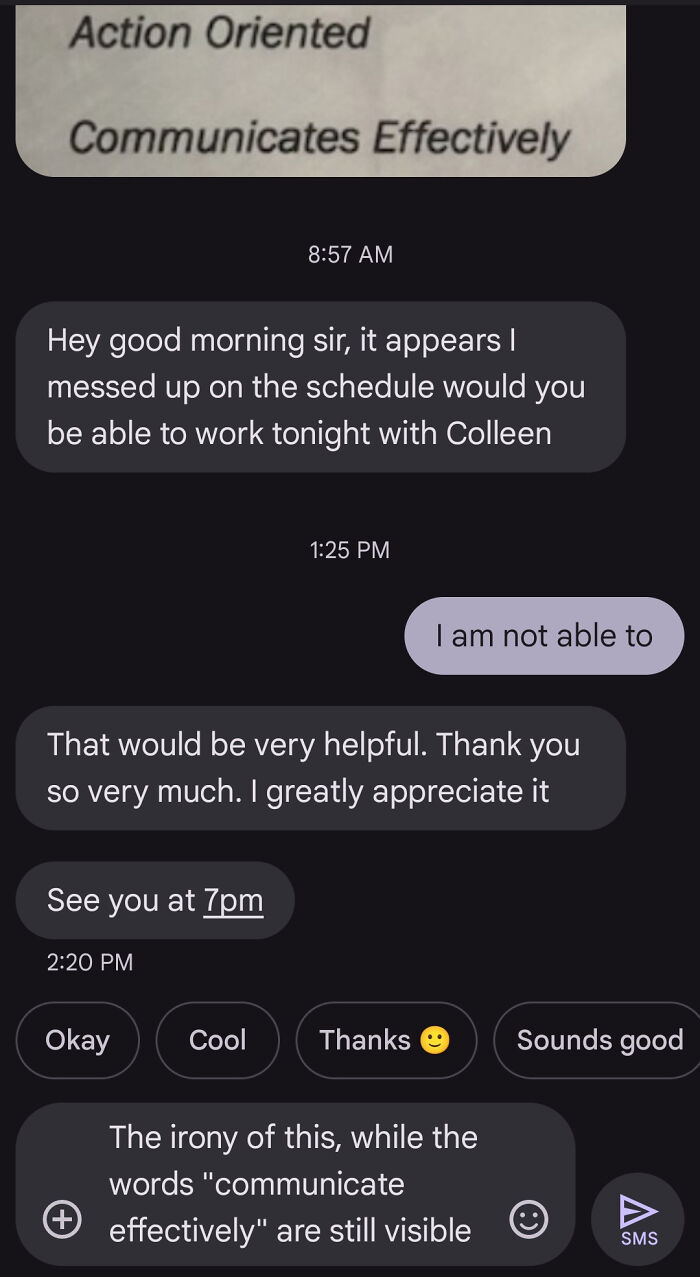Tap the underlined 7pm link
700x1277 pixels.
[233, 900]
